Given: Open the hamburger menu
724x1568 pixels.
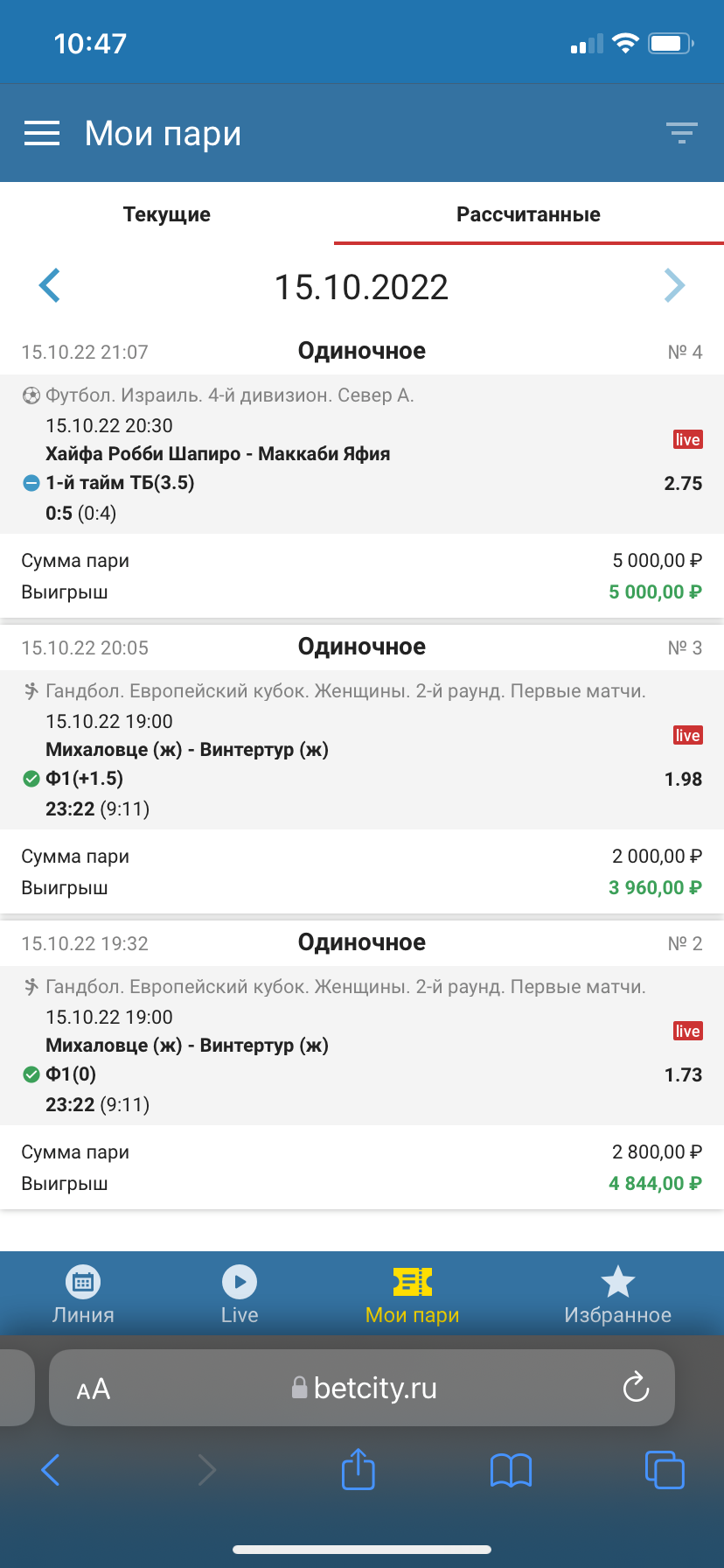Looking at the screenshot, I should tap(42, 133).
